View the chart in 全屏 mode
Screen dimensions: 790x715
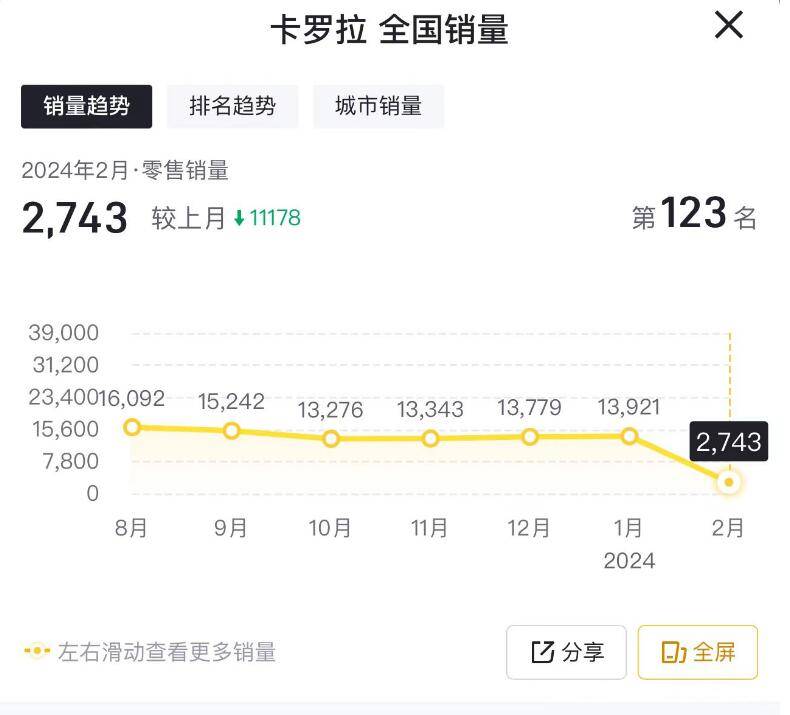coord(698,652)
